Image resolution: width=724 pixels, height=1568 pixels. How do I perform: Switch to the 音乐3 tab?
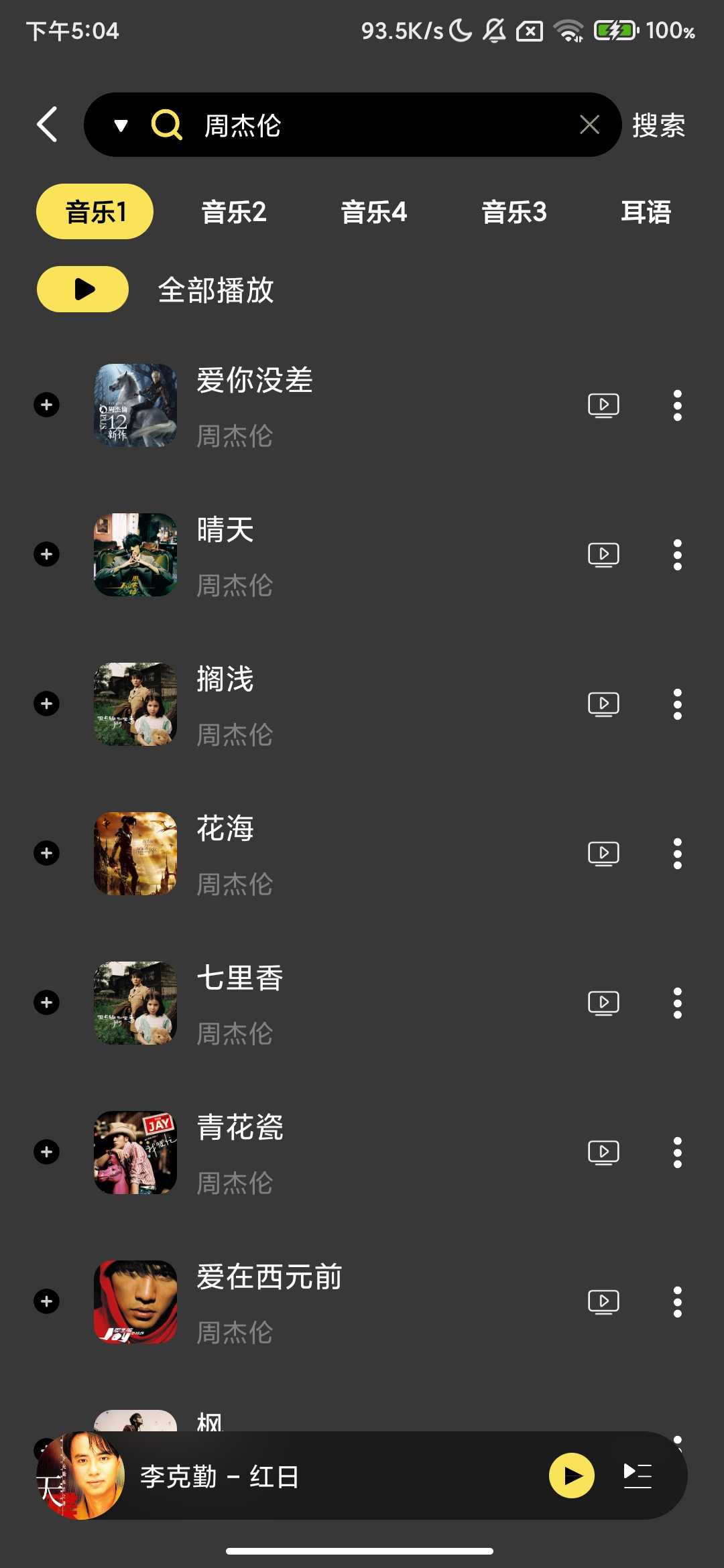pyautogui.click(x=514, y=212)
